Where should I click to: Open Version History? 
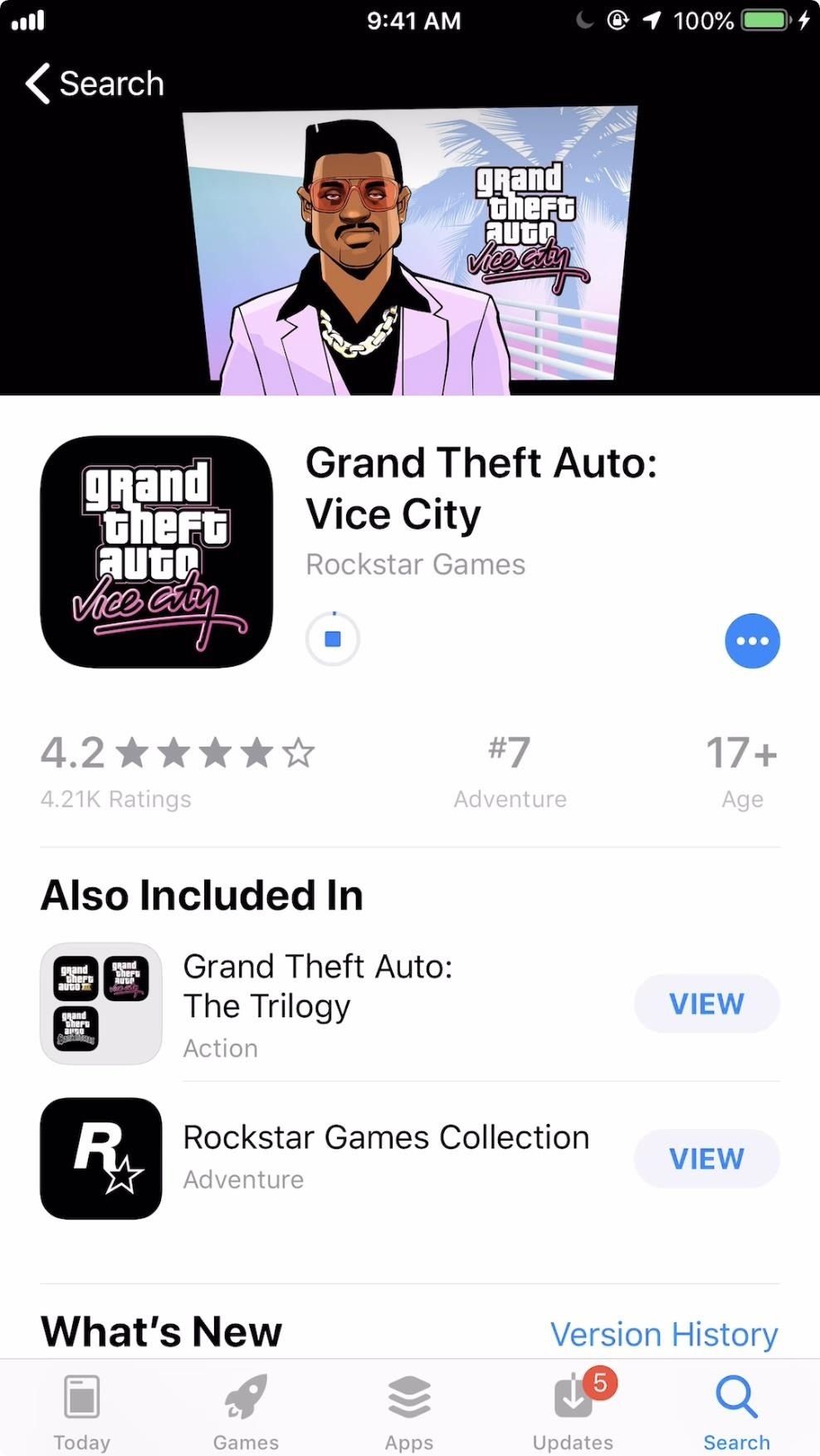point(663,1334)
